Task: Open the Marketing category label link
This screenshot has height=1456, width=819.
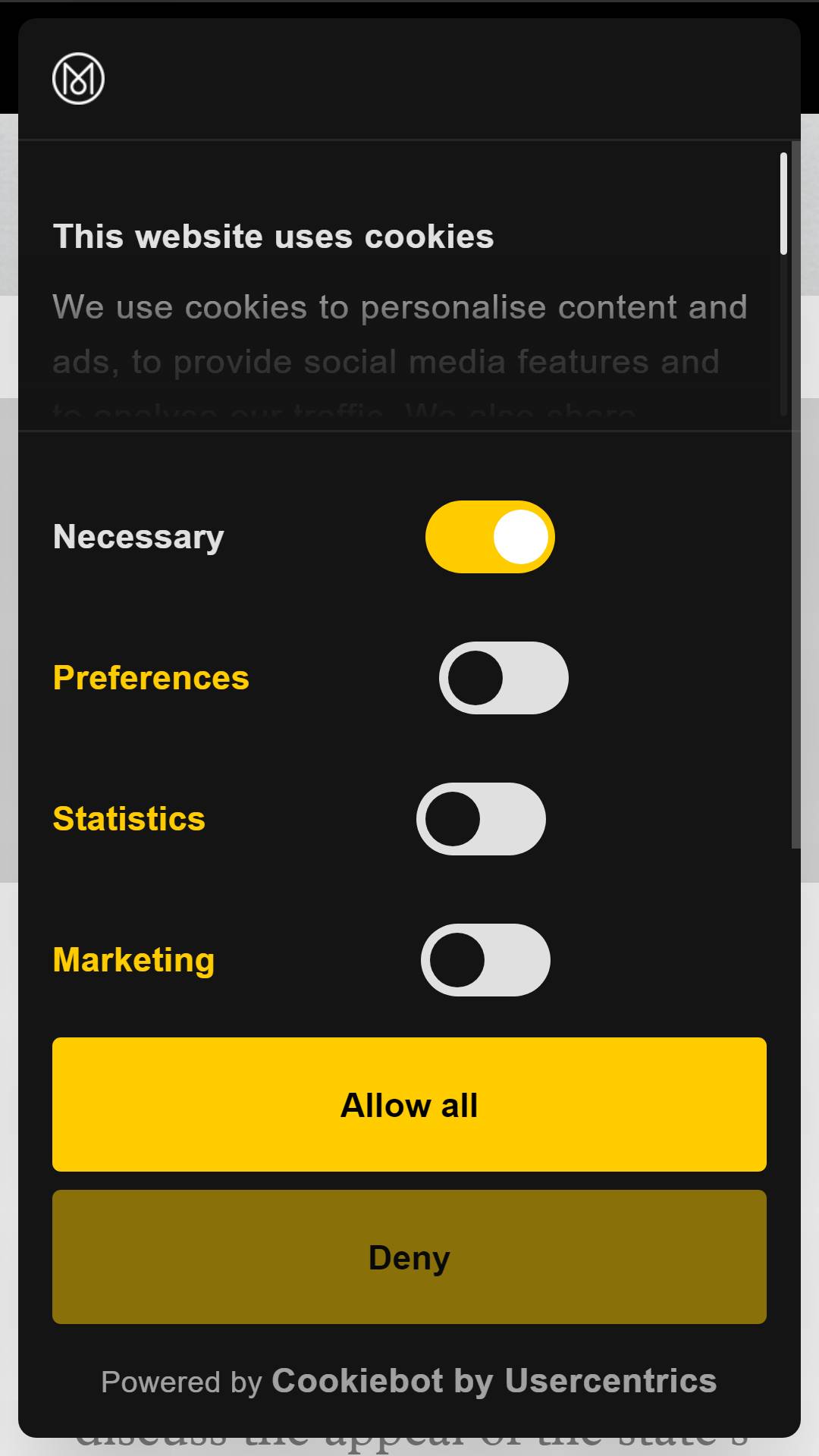Action: (133, 960)
